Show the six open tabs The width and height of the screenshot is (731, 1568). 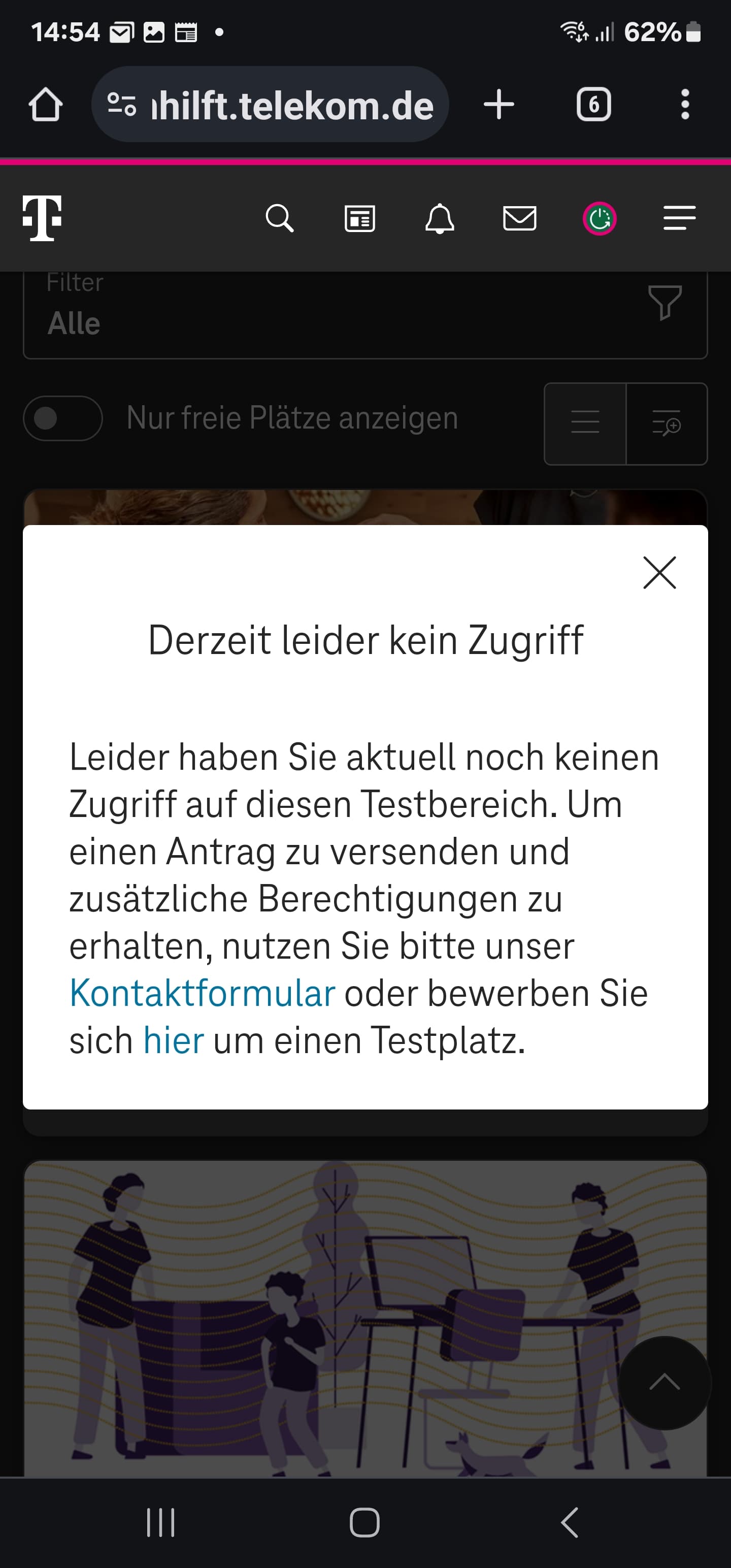[593, 104]
